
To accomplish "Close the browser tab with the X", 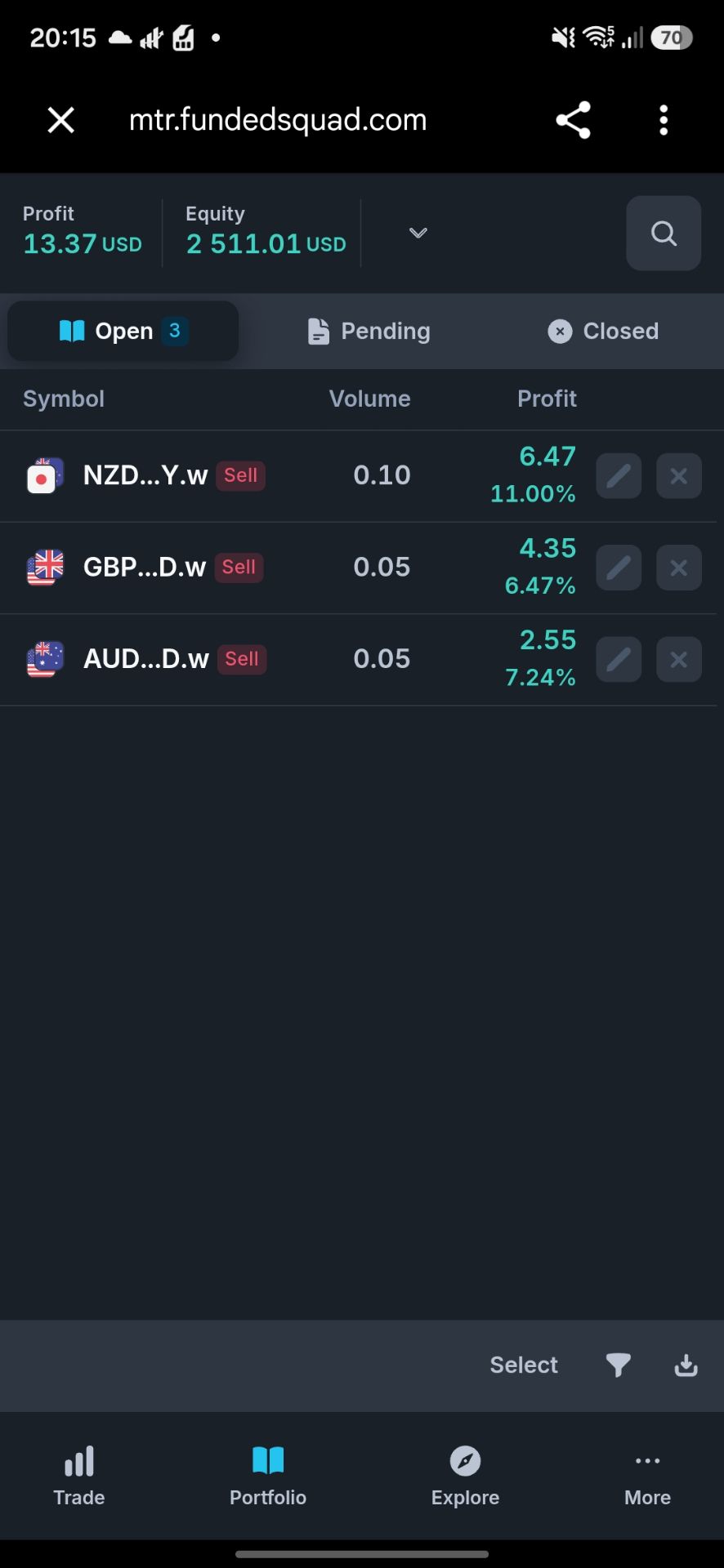I will (61, 120).
